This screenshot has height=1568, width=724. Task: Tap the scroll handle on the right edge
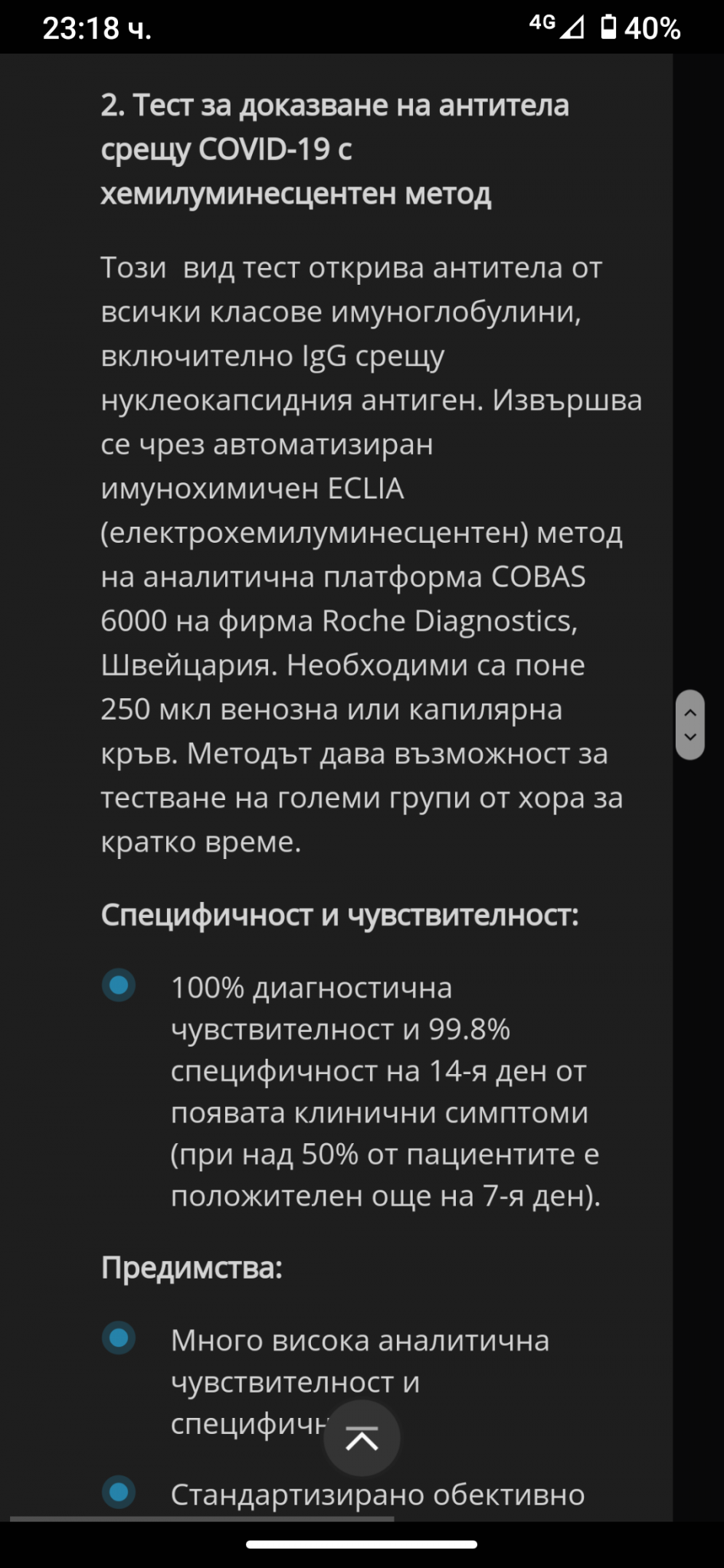click(x=690, y=724)
